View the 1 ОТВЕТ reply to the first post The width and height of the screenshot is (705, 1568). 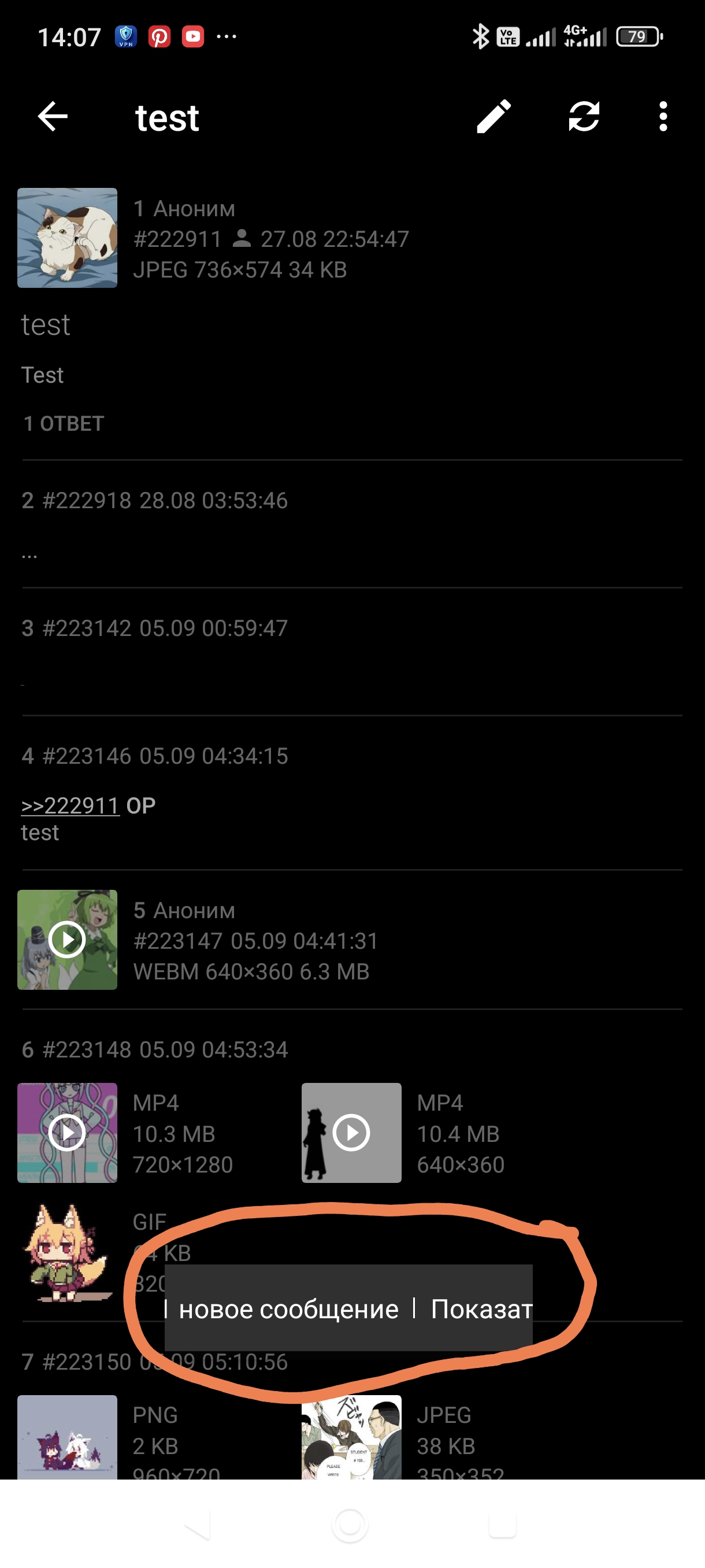(64, 424)
